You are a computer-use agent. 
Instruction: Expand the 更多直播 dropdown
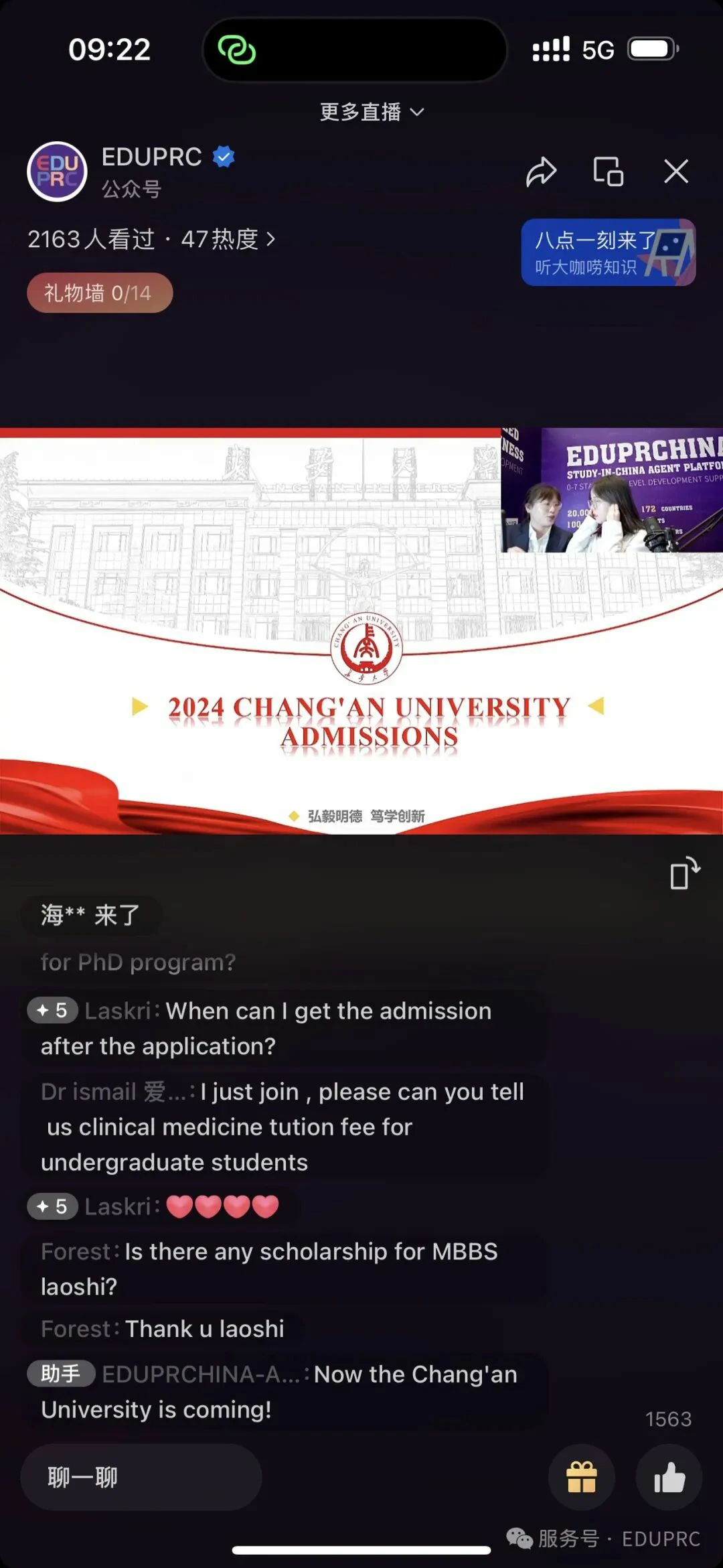pyautogui.click(x=372, y=112)
